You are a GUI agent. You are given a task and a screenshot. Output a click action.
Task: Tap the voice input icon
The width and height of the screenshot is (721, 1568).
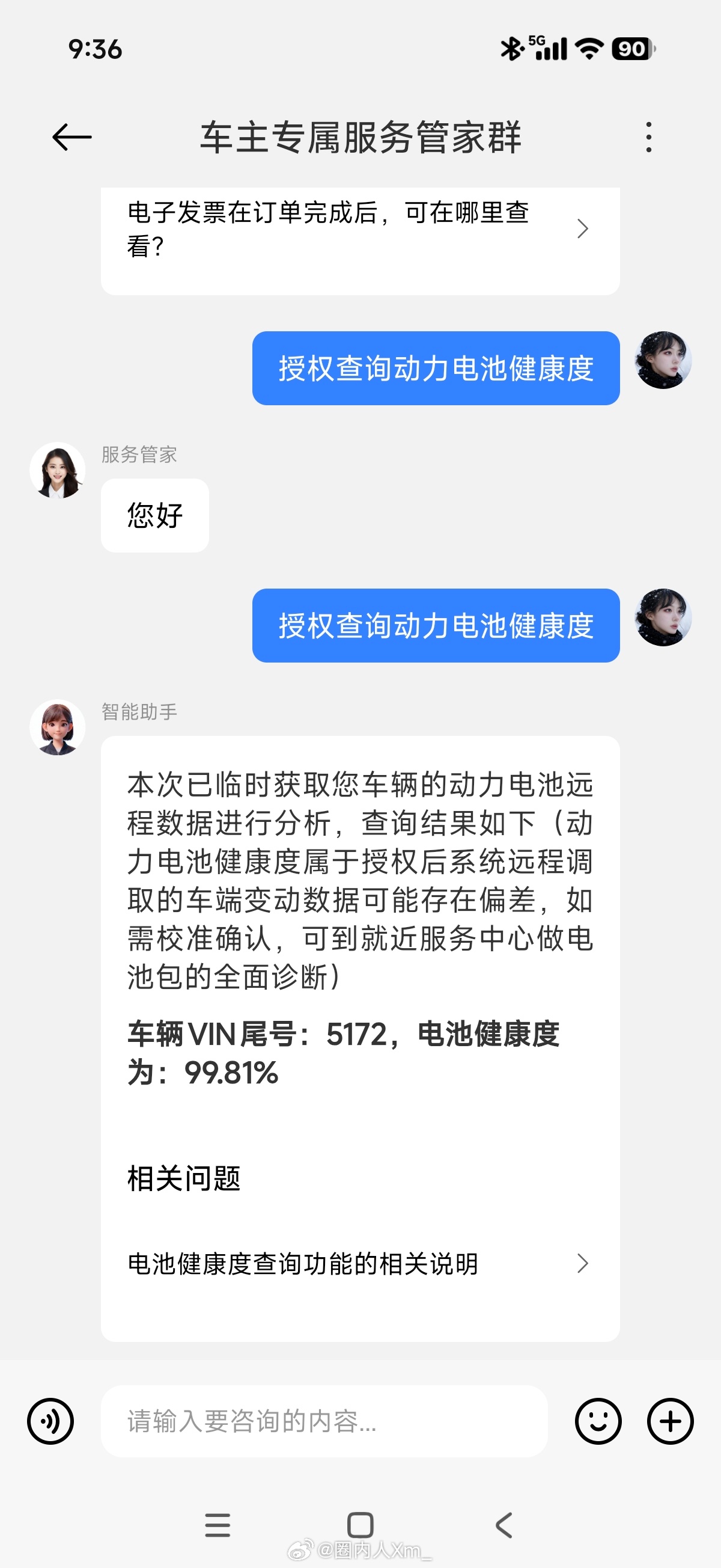[51, 1421]
